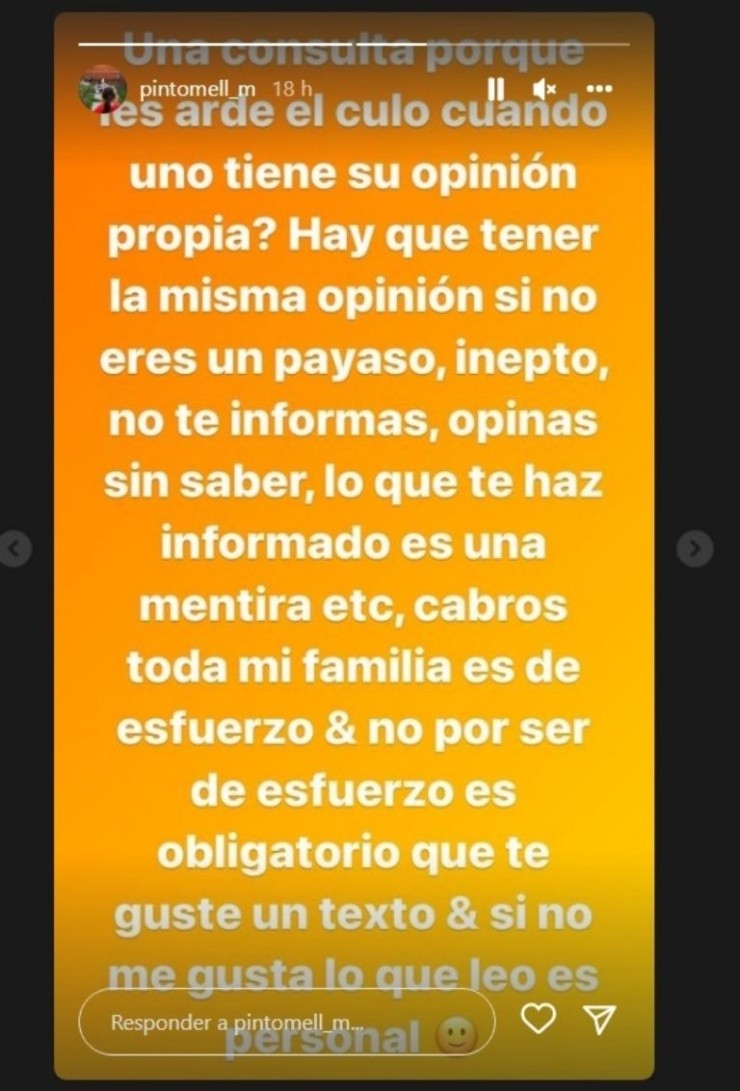This screenshot has width=740, height=1091.
Task: Go to the previous story
Action: [15, 548]
